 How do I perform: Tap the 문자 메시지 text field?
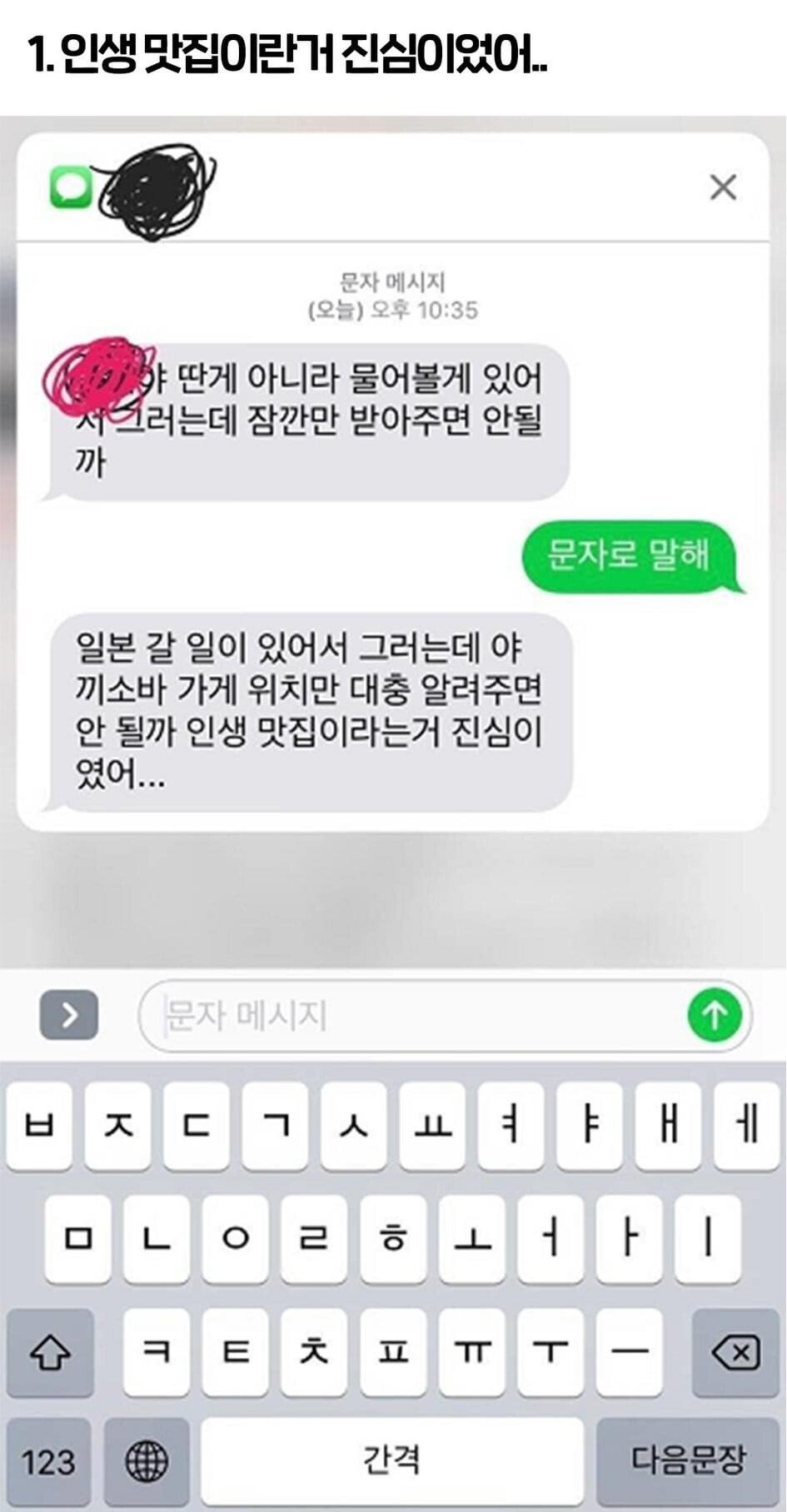click(x=444, y=1016)
